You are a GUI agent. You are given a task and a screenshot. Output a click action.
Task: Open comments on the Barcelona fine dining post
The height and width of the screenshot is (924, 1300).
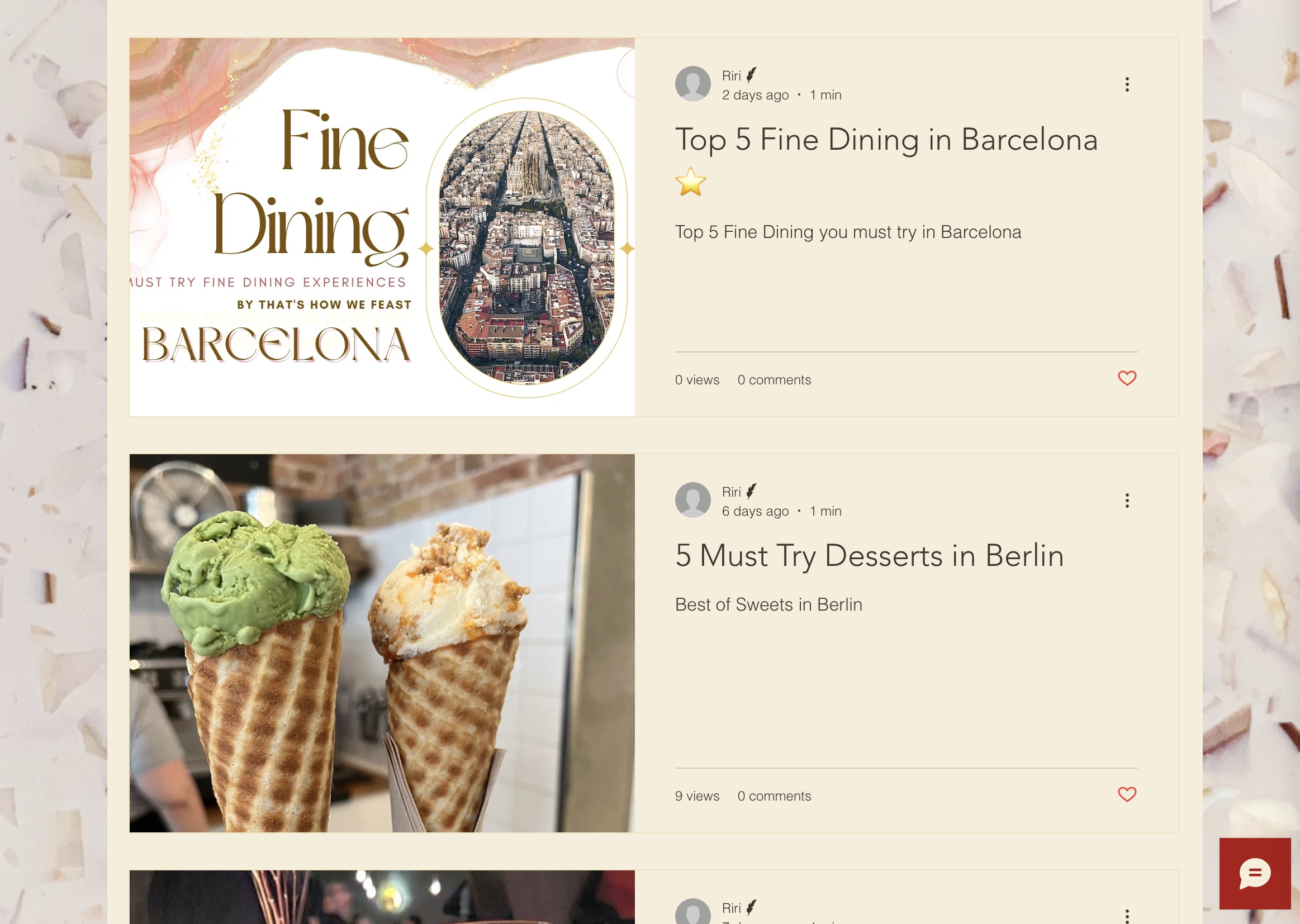774,380
